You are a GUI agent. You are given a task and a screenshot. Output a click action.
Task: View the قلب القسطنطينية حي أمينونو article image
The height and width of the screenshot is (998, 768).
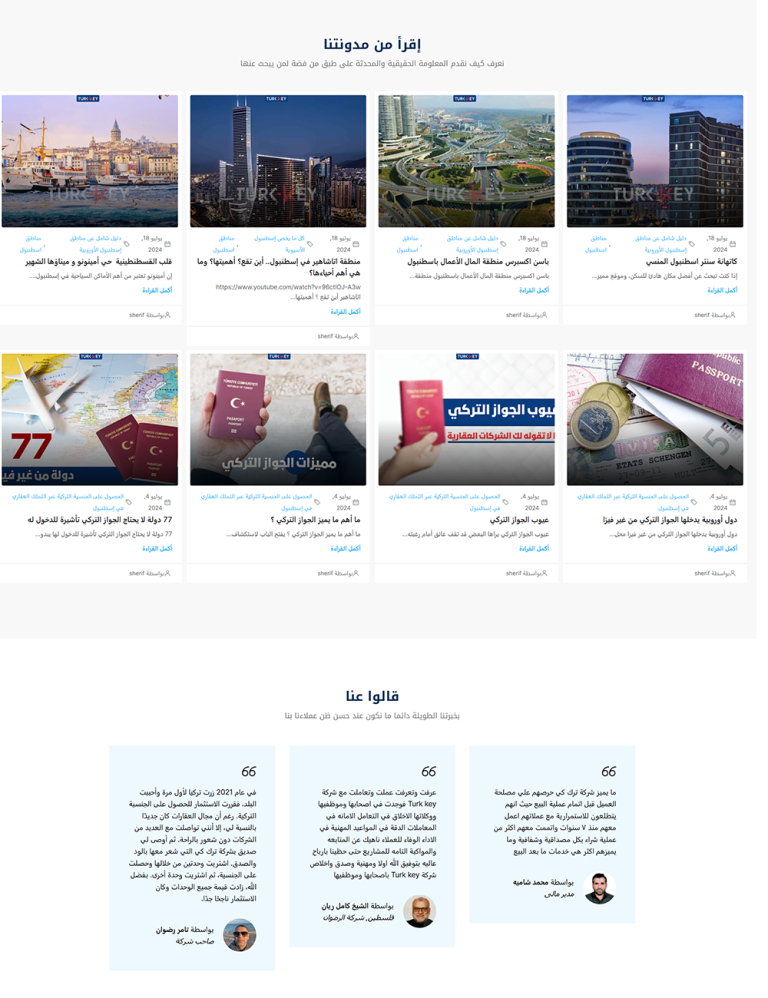point(90,161)
